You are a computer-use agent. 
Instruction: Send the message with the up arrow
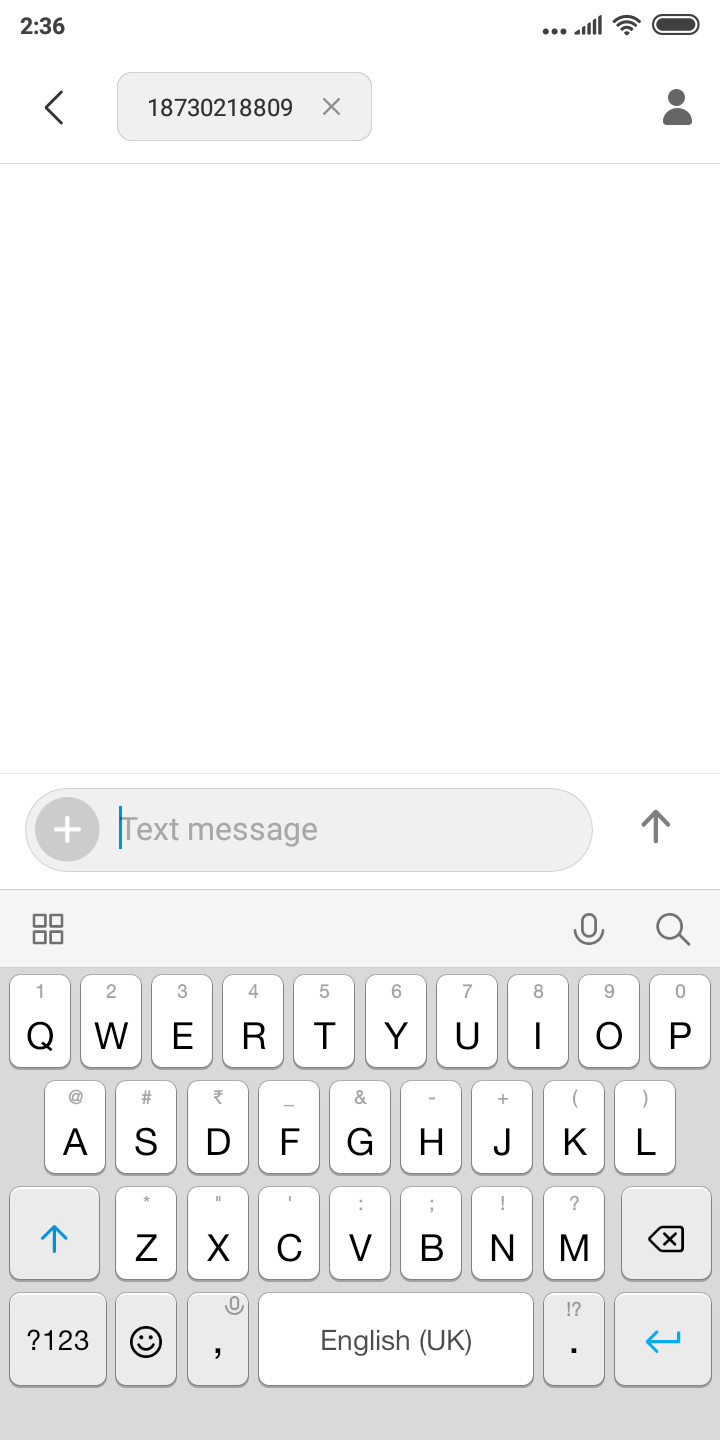tap(655, 826)
